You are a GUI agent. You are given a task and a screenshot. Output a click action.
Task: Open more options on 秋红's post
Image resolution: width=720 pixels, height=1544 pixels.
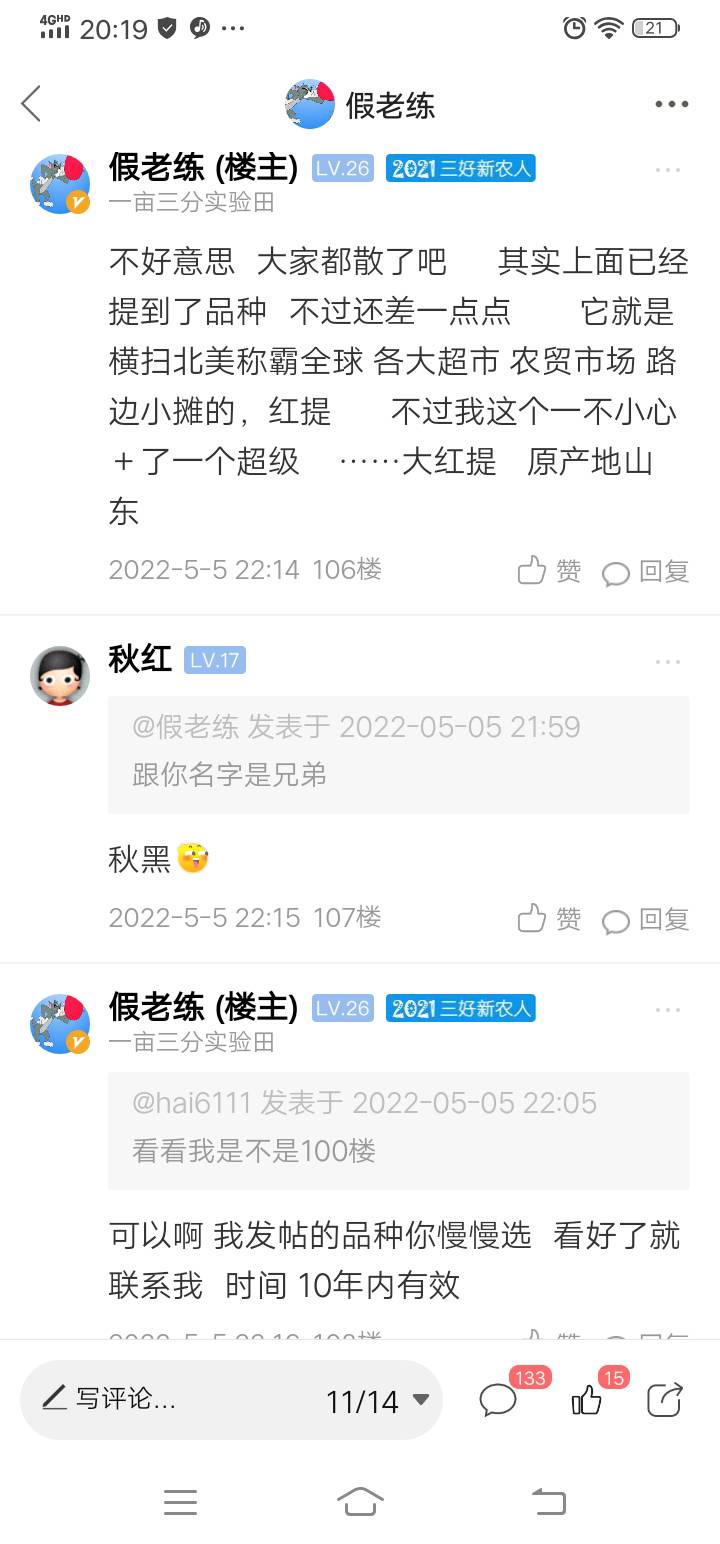click(x=668, y=662)
